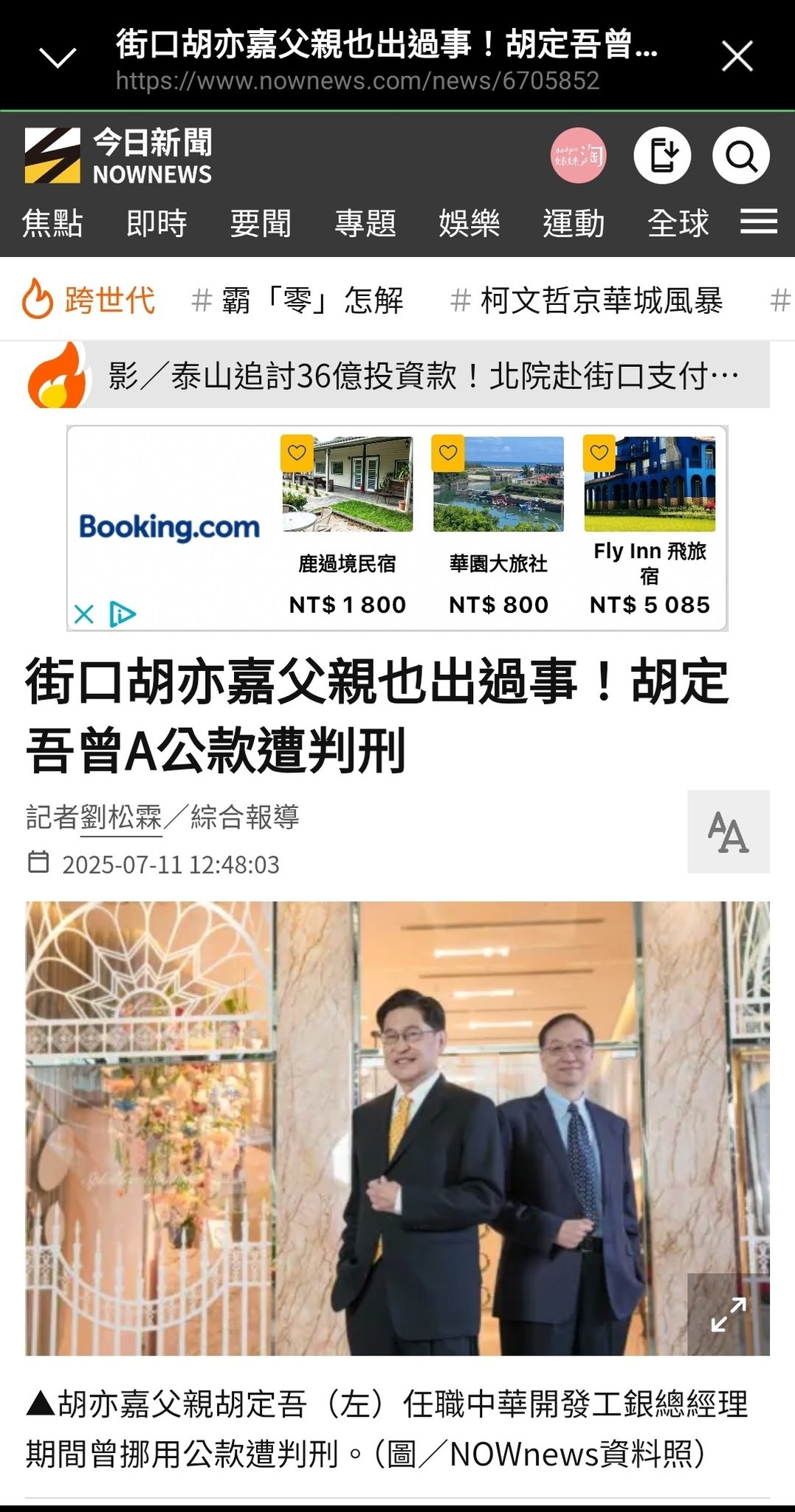Viewport: 795px width, 1512px height.
Task: Close the in-app browser
Action: [x=737, y=56]
